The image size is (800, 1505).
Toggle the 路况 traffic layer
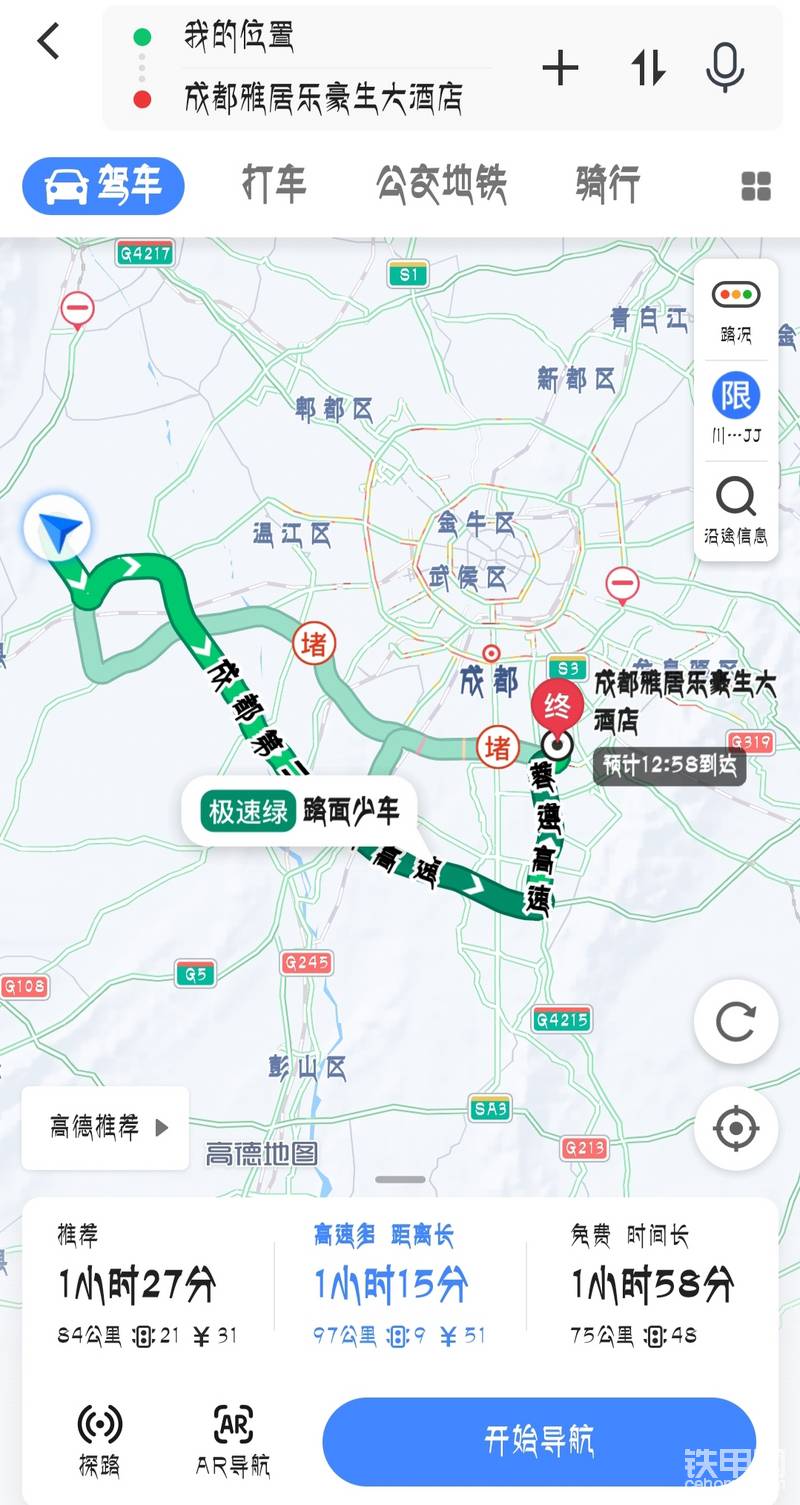click(736, 311)
